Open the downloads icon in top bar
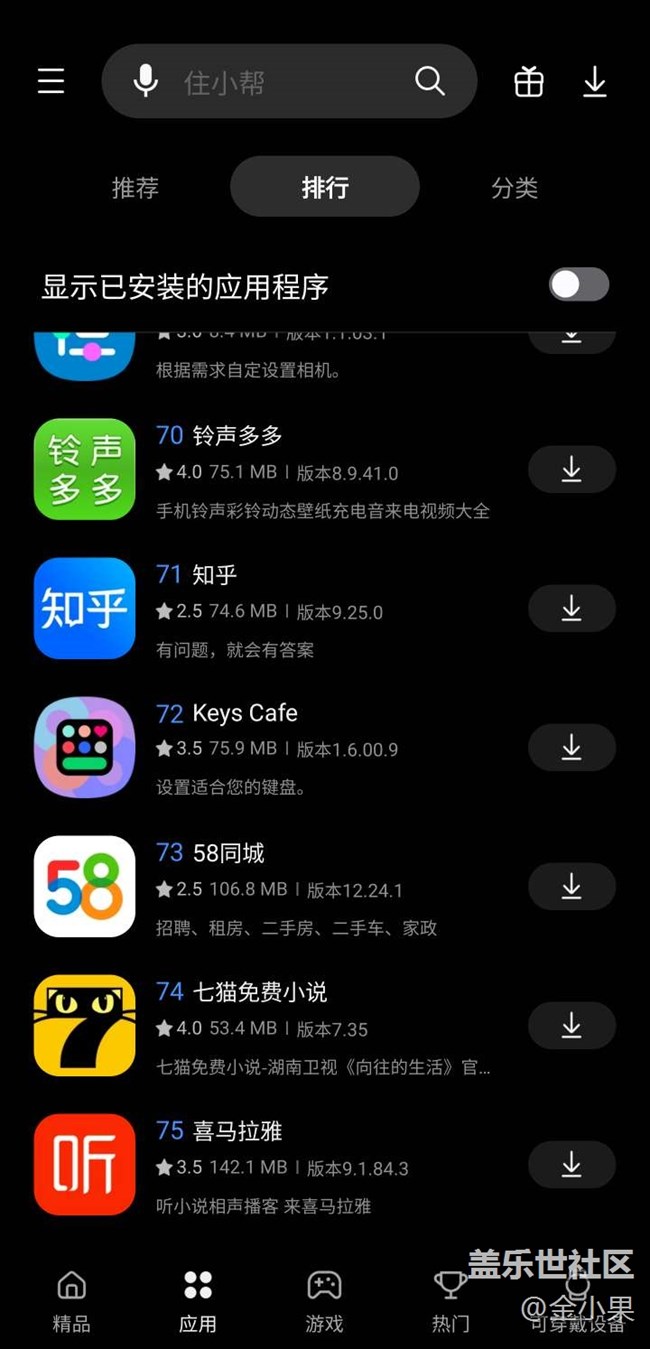Viewport: 650px width, 1349px height. (x=595, y=81)
